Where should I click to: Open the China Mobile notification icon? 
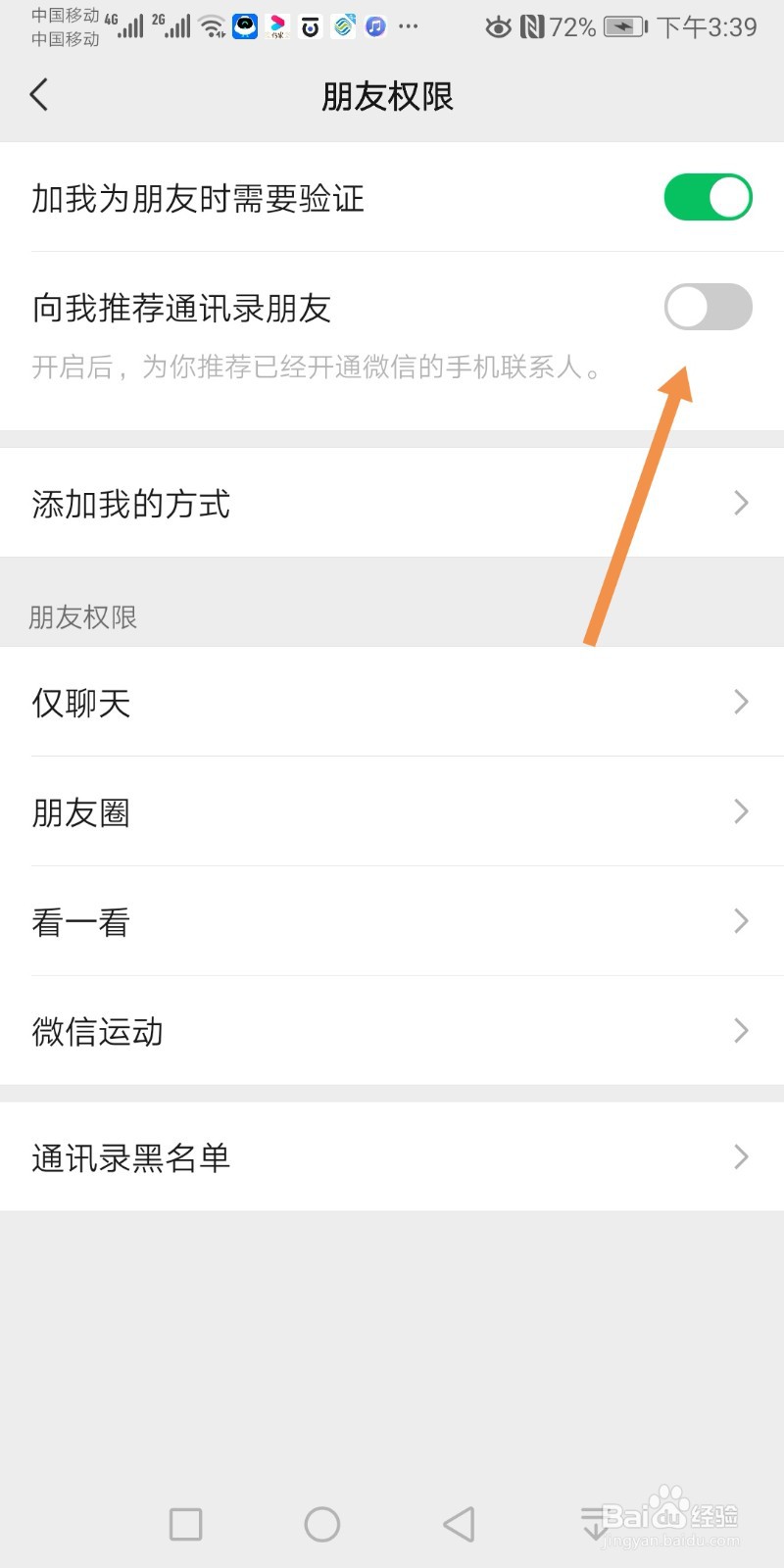point(342,26)
